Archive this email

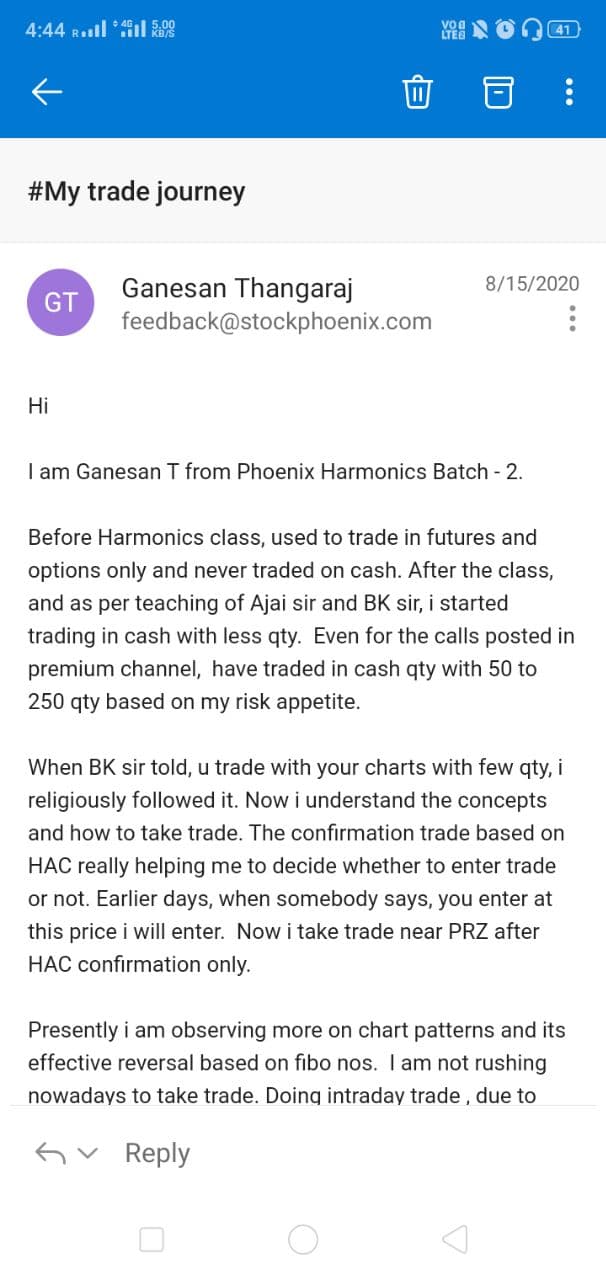pos(498,92)
